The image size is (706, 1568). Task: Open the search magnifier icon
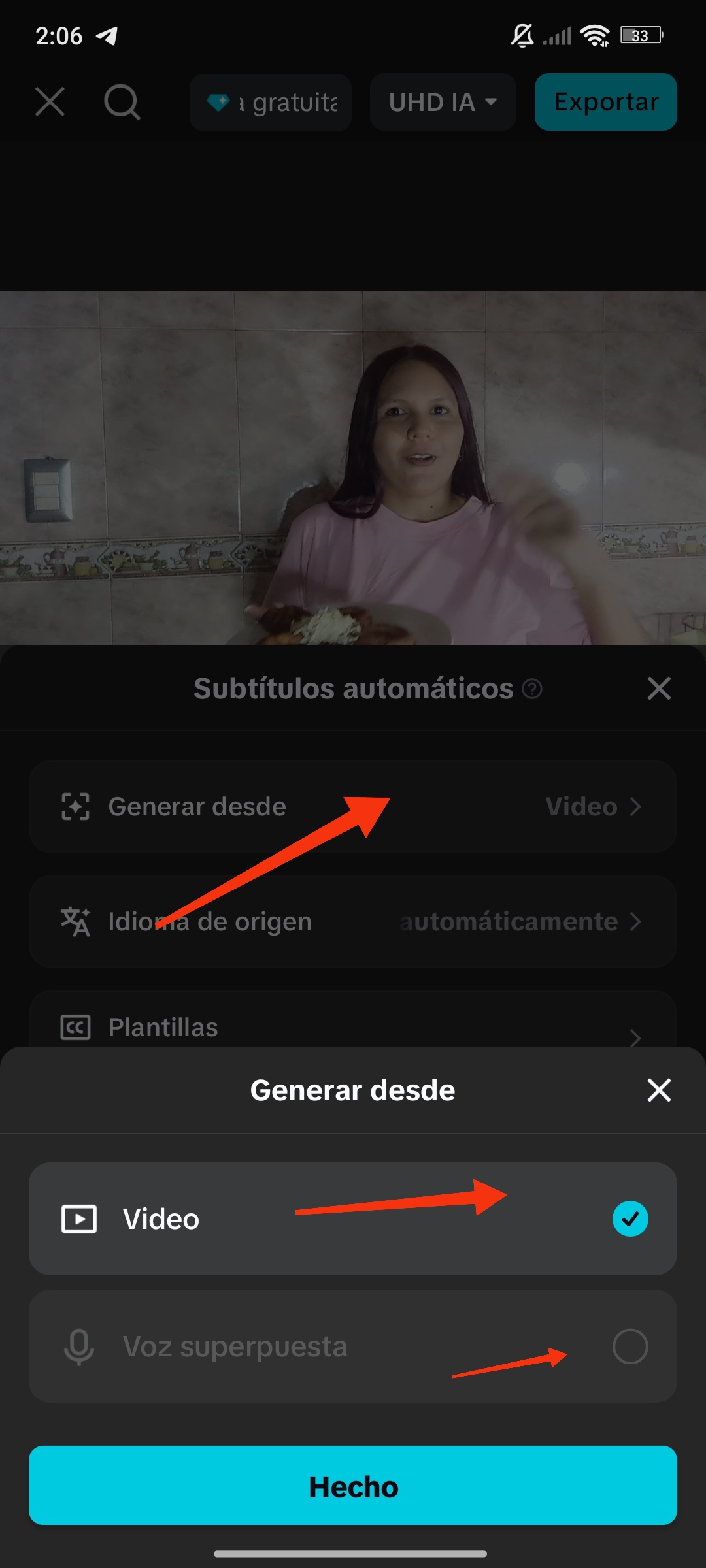(x=122, y=102)
